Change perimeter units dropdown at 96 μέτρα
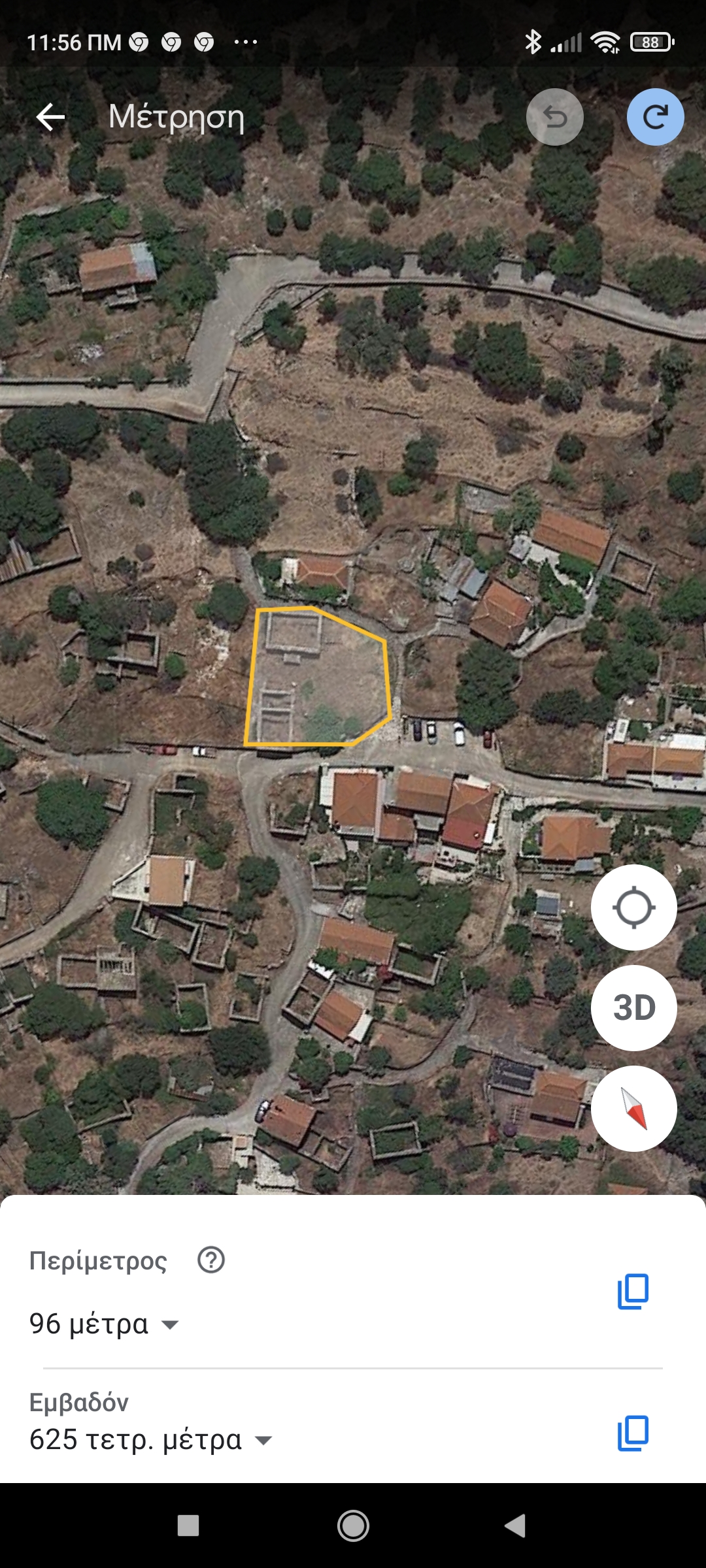 (170, 1324)
